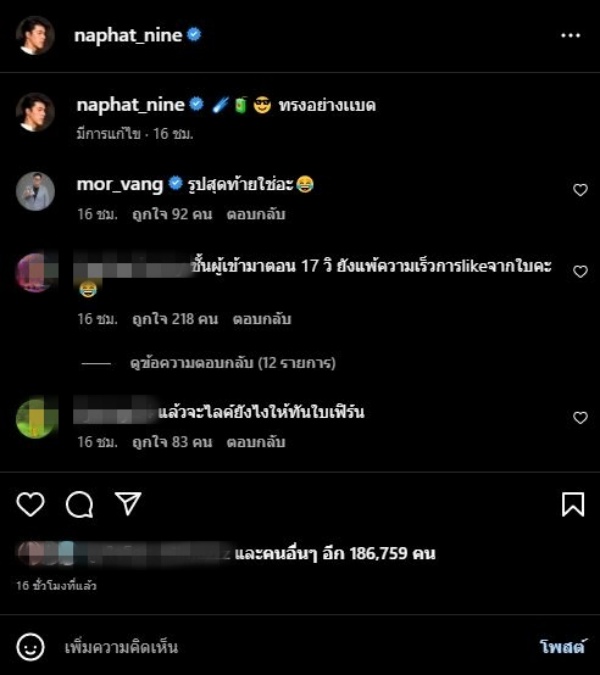This screenshot has height=675, width=600.
Task: Open mor_vang's profile
Action: point(113,183)
